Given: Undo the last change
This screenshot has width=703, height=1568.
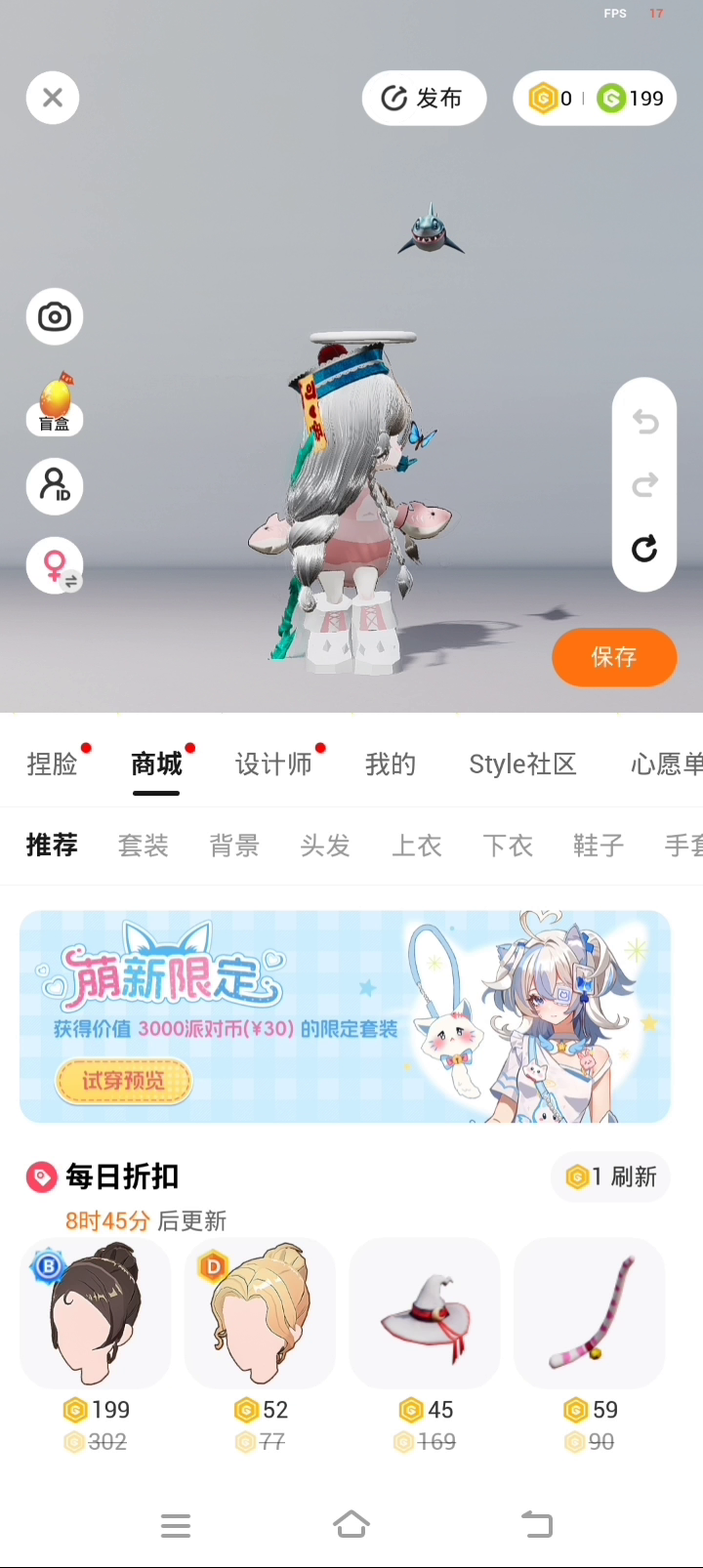Looking at the screenshot, I should (x=644, y=422).
